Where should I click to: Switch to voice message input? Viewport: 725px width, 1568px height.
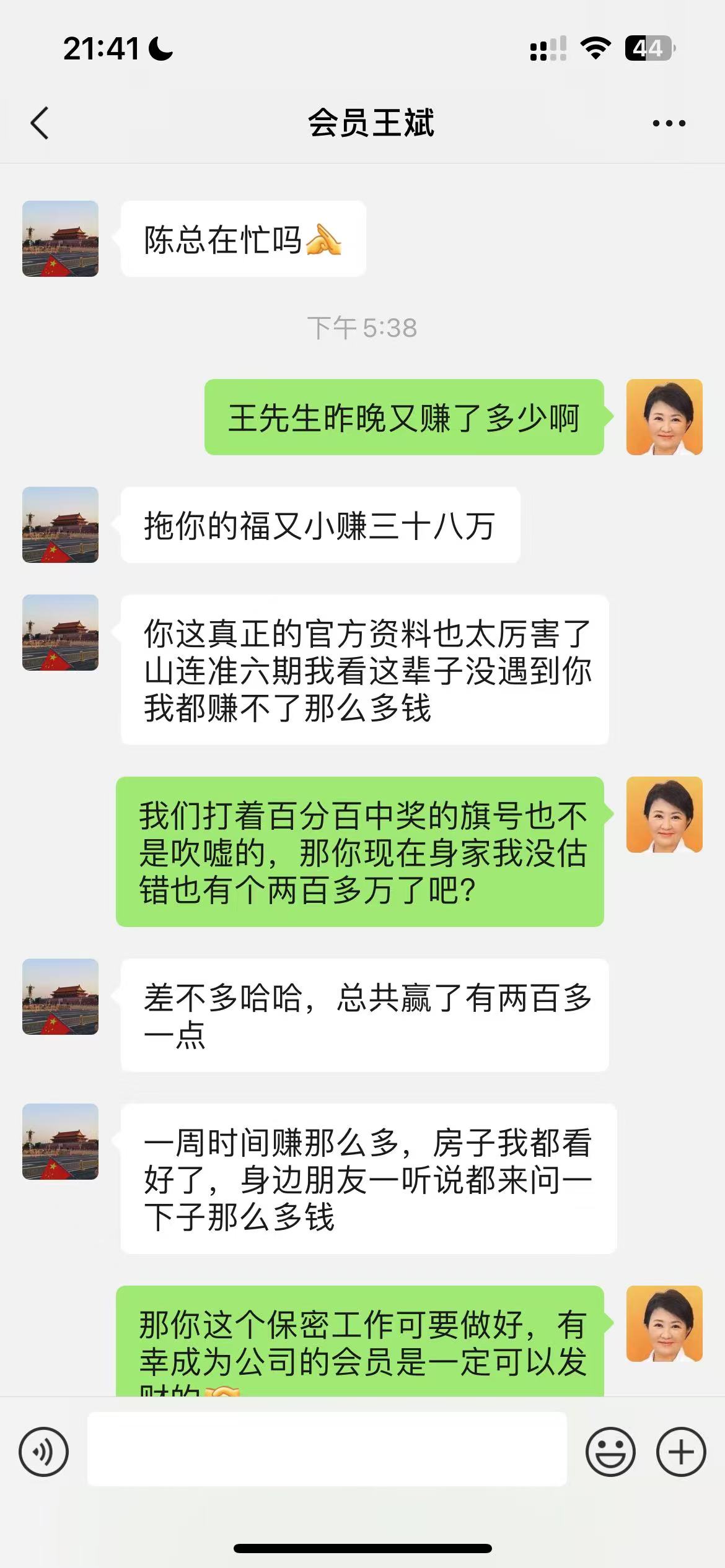43,1452
